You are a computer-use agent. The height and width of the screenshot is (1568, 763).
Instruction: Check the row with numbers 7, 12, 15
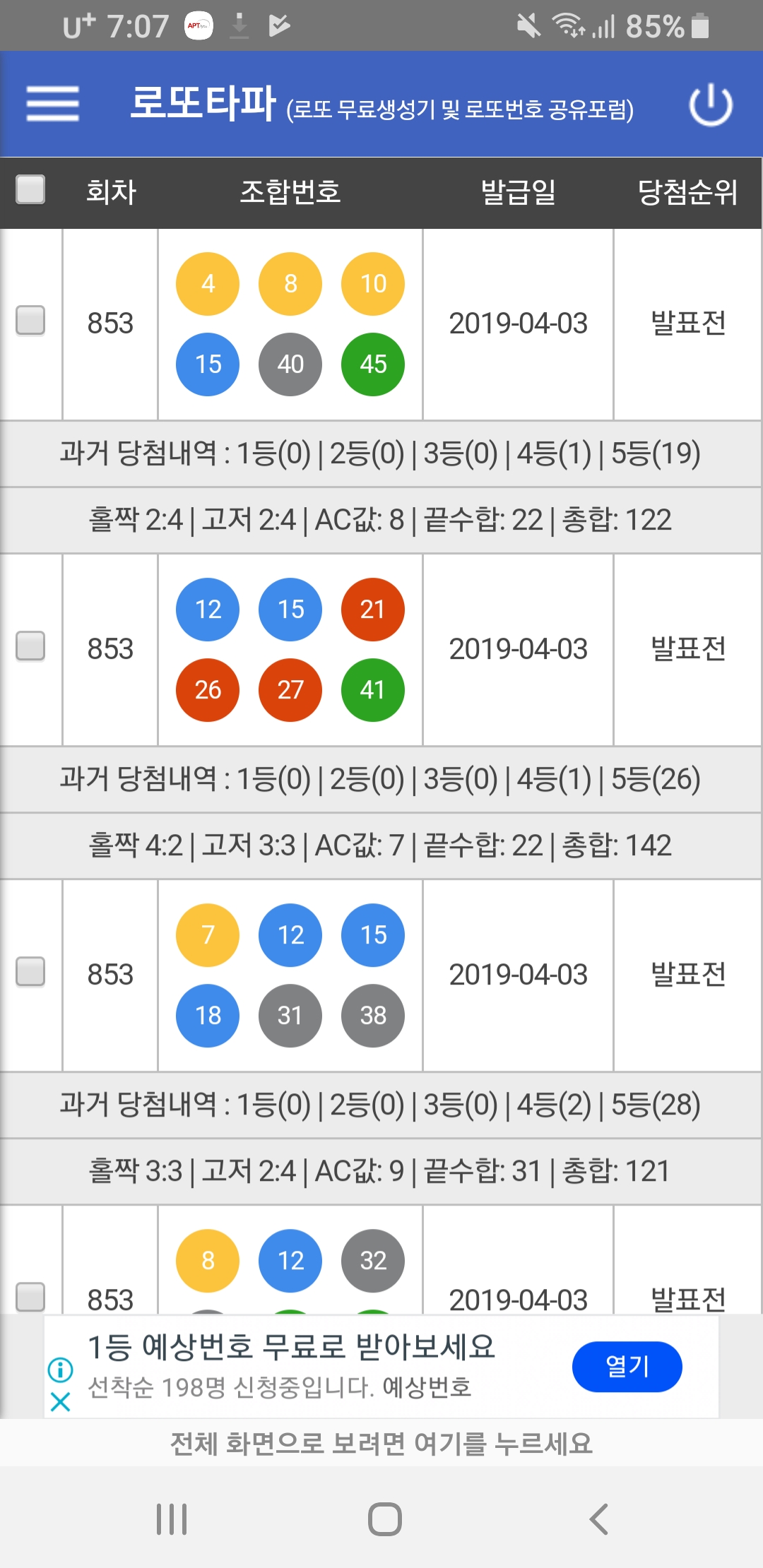30,971
